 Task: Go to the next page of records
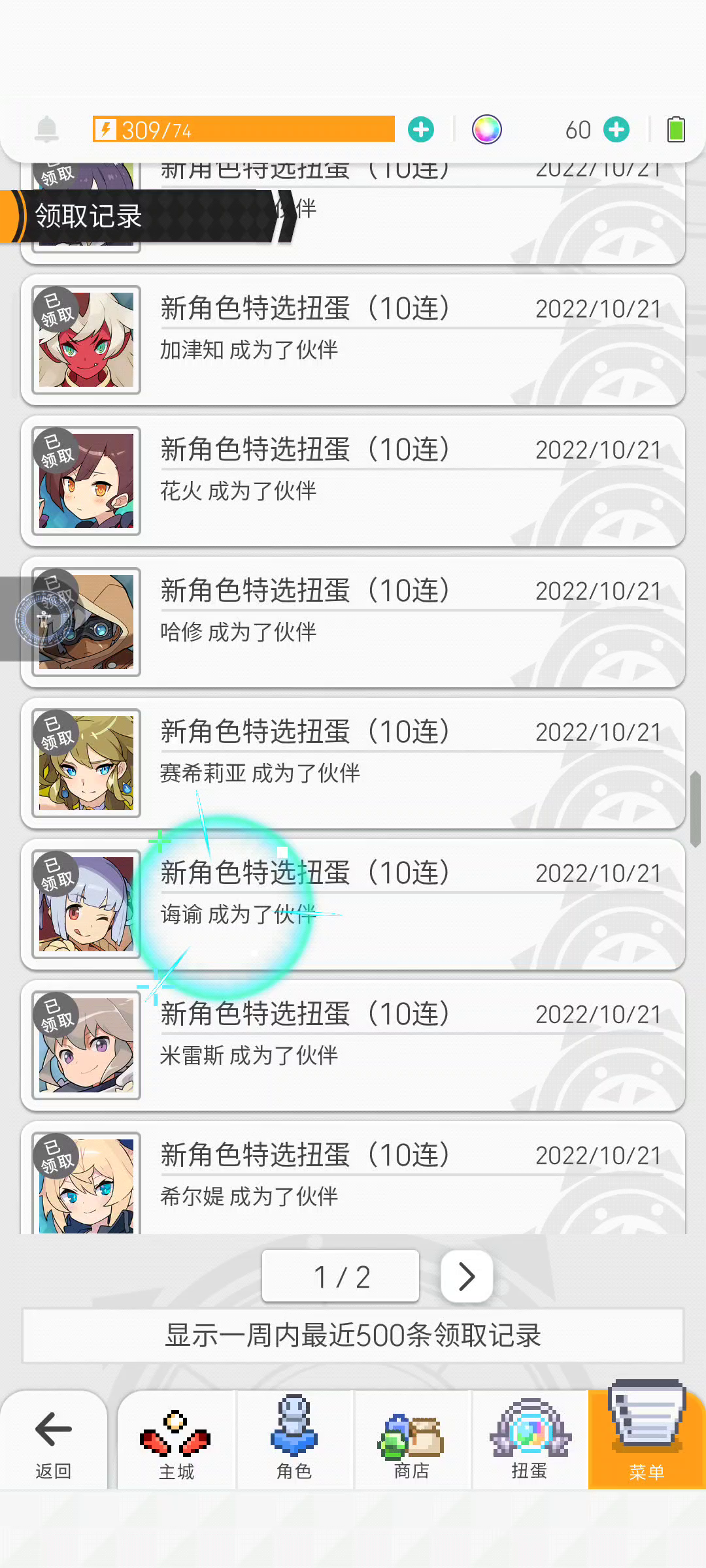tap(467, 1276)
